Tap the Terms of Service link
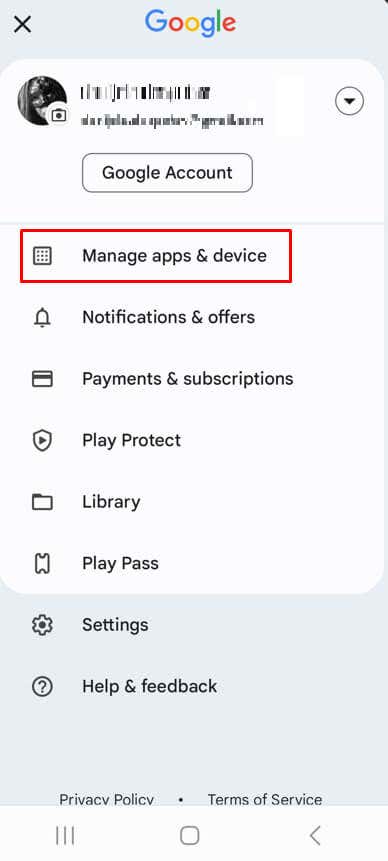Screen dimensions: 388x861 point(265,799)
